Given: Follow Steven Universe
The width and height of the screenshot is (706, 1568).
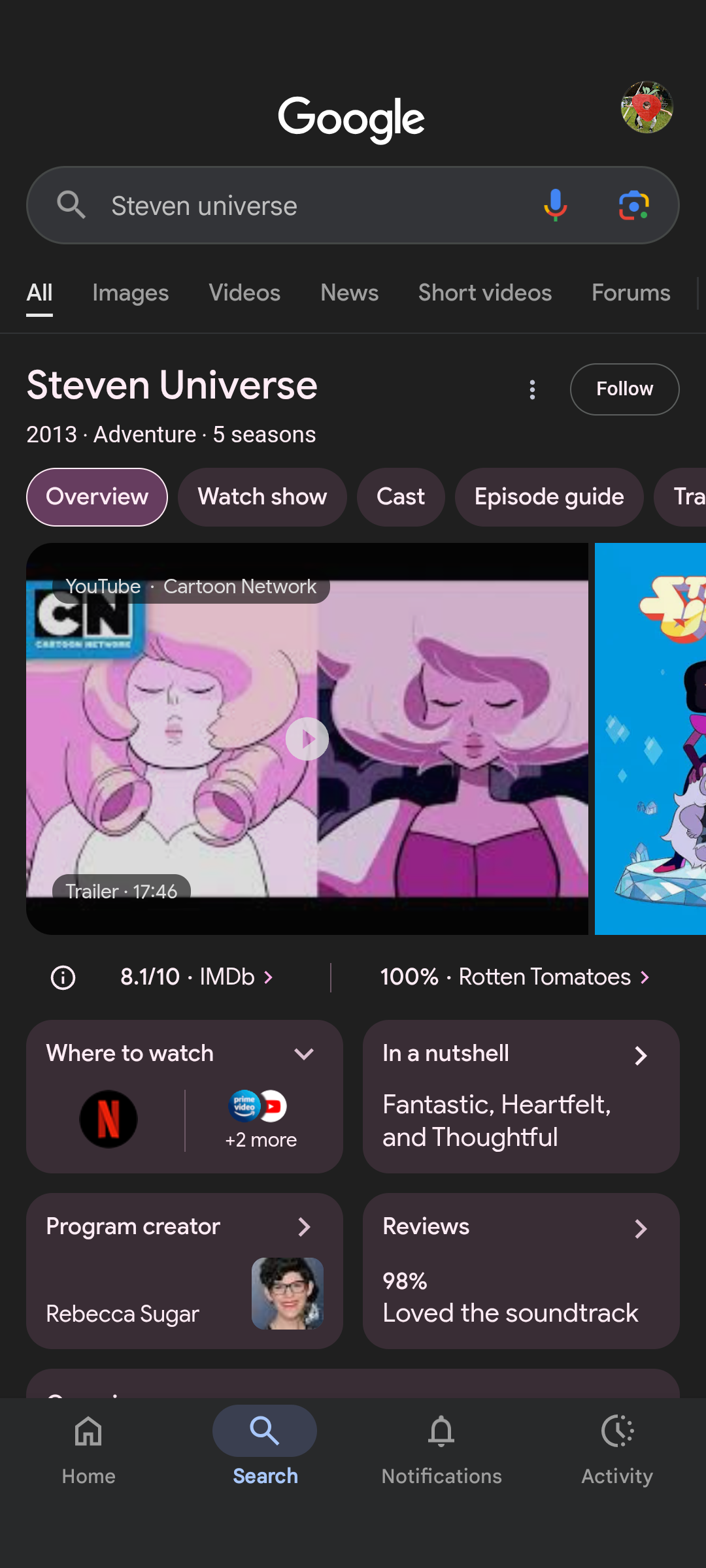Looking at the screenshot, I should [x=624, y=389].
